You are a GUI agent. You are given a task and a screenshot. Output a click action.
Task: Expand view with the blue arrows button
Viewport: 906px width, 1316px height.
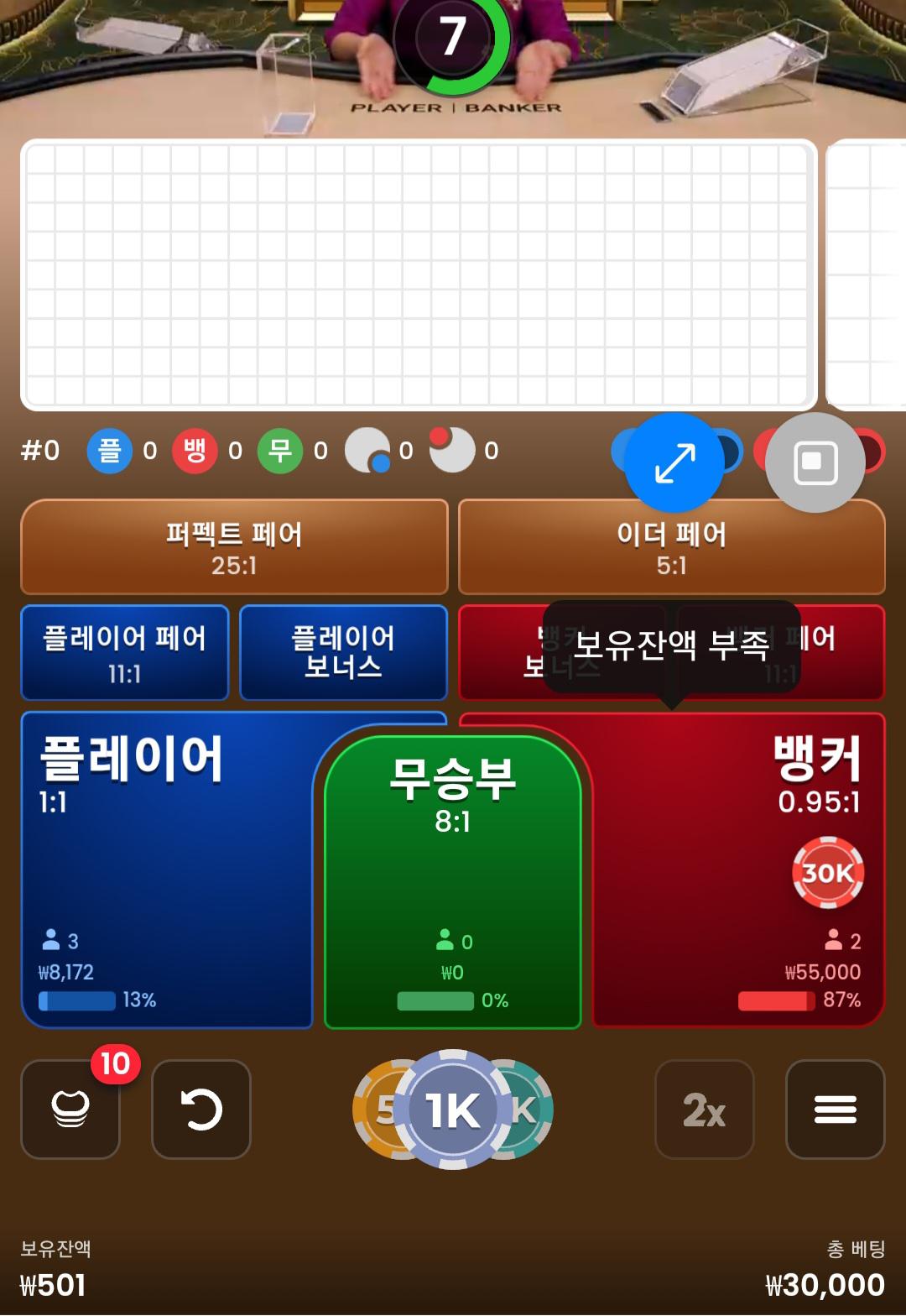(x=674, y=462)
